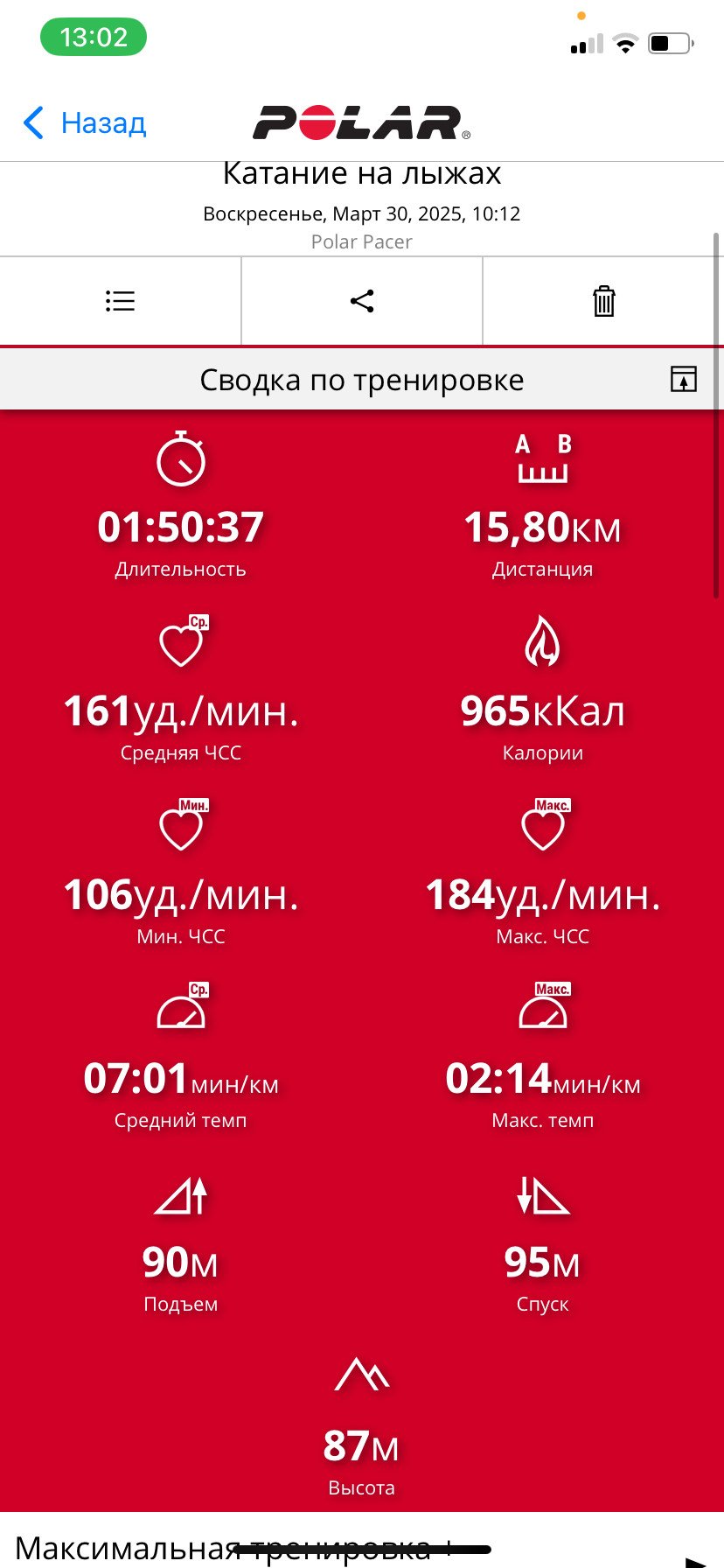This screenshot has height=1568, width=724.
Task: Share this skiing workout
Action: point(362,301)
